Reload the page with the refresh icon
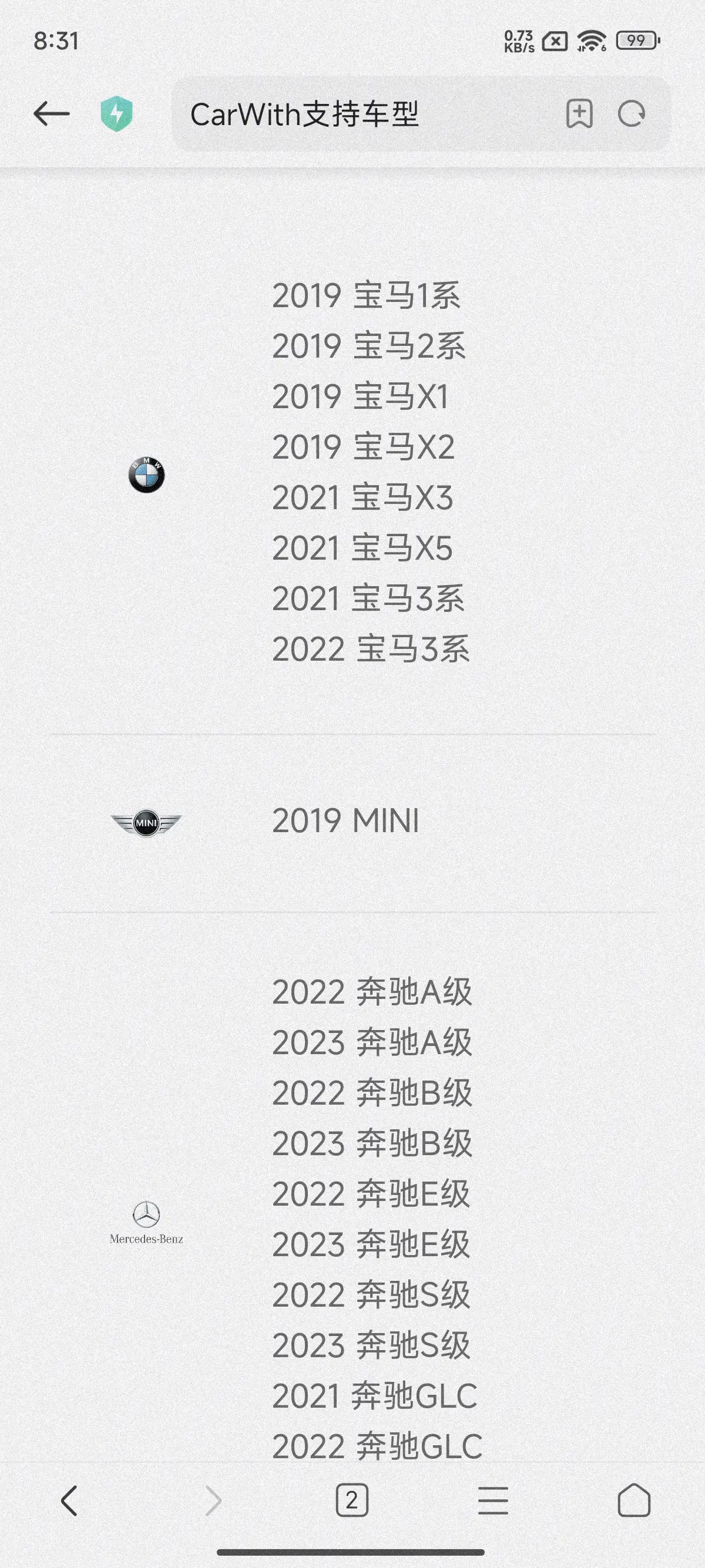Viewport: 705px width, 1568px height. coord(632,114)
